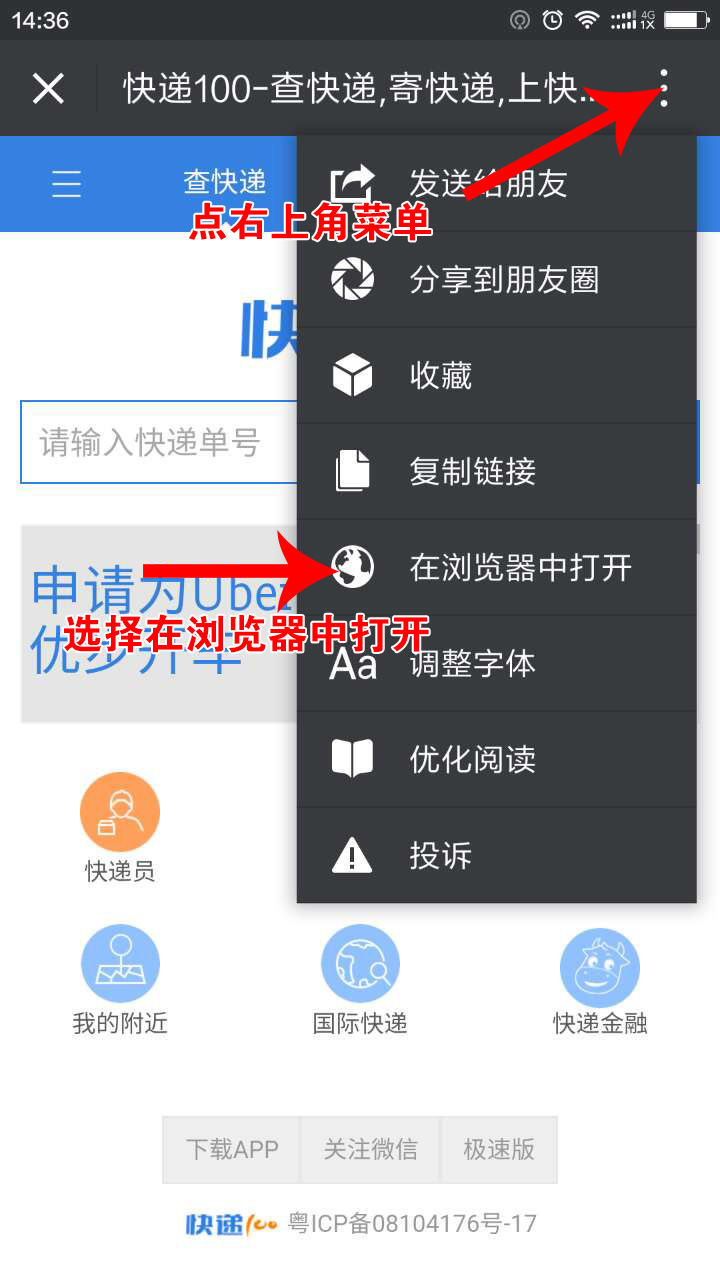Switch to the 极速版 lite version
The height and width of the screenshot is (1280, 720).
coord(499,1150)
